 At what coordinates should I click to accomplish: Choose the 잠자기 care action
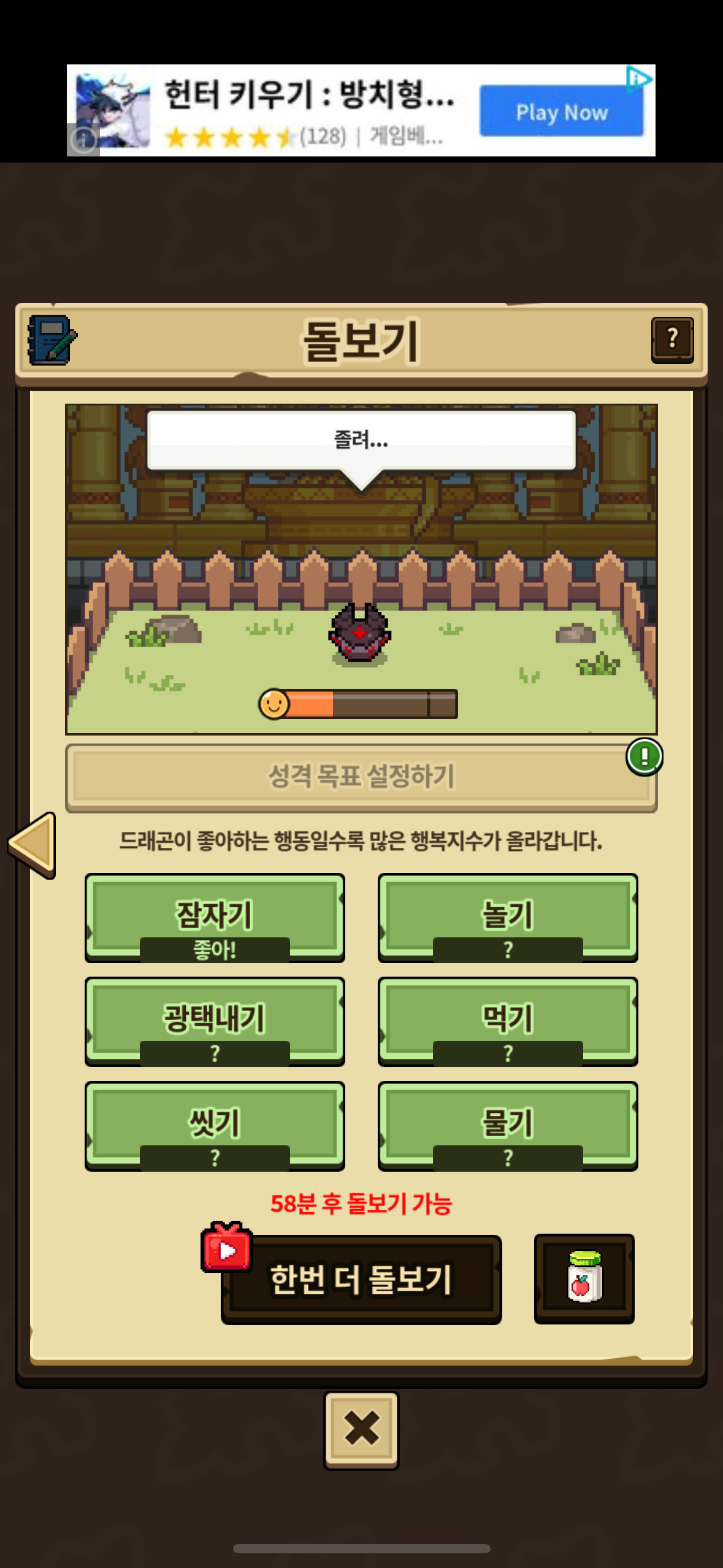(215, 917)
